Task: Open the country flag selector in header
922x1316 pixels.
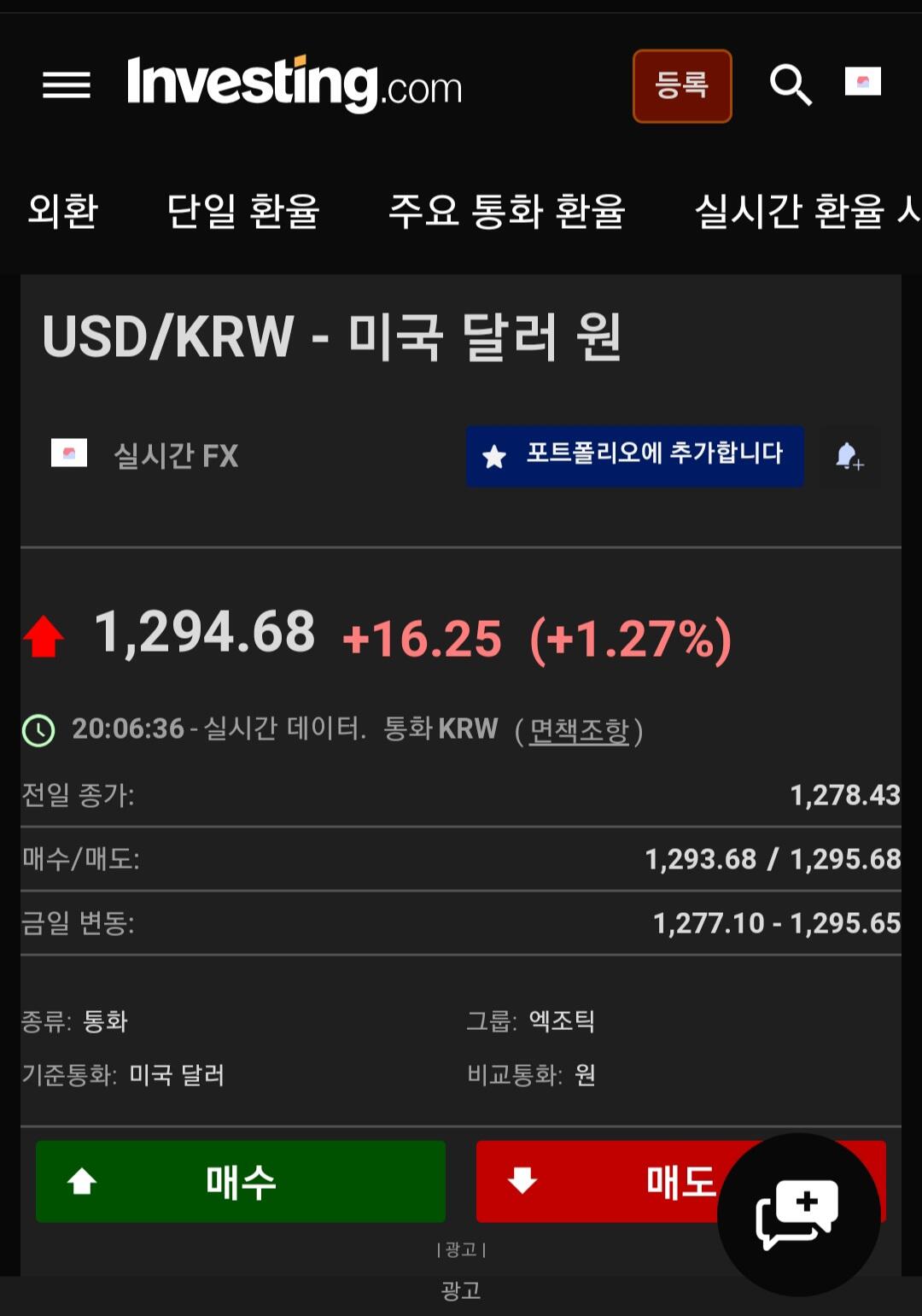Action: tap(862, 82)
